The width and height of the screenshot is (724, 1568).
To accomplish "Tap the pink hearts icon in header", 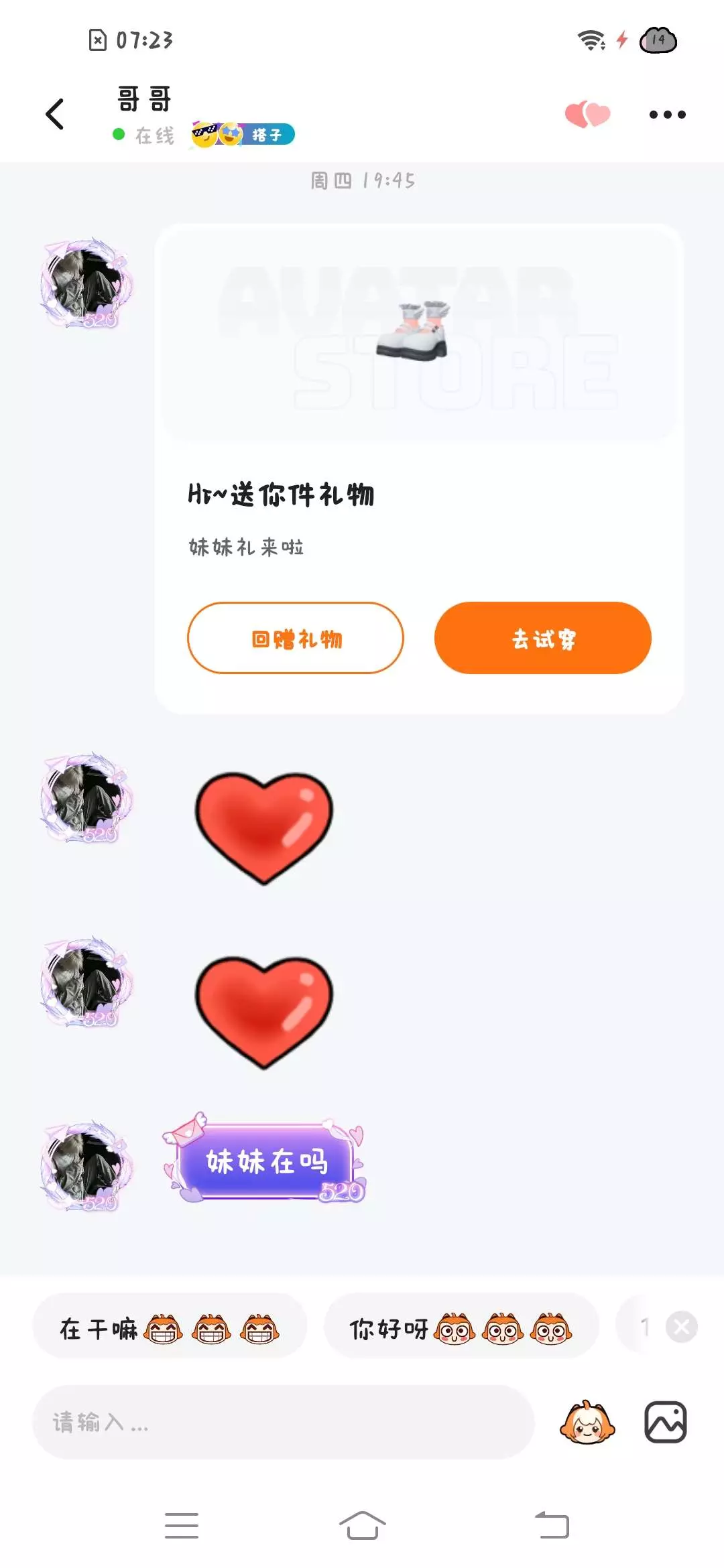I will point(587,115).
